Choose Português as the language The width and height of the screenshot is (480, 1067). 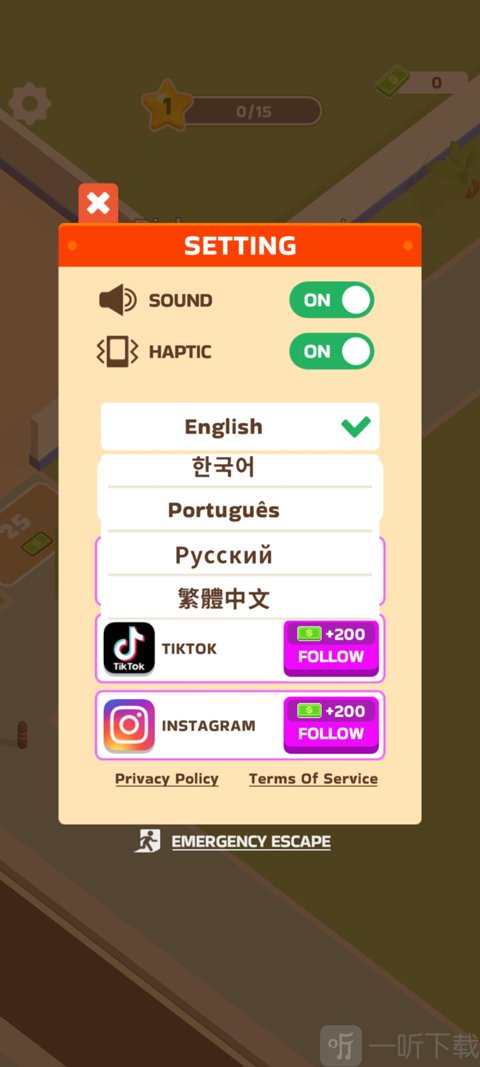tap(240, 510)
